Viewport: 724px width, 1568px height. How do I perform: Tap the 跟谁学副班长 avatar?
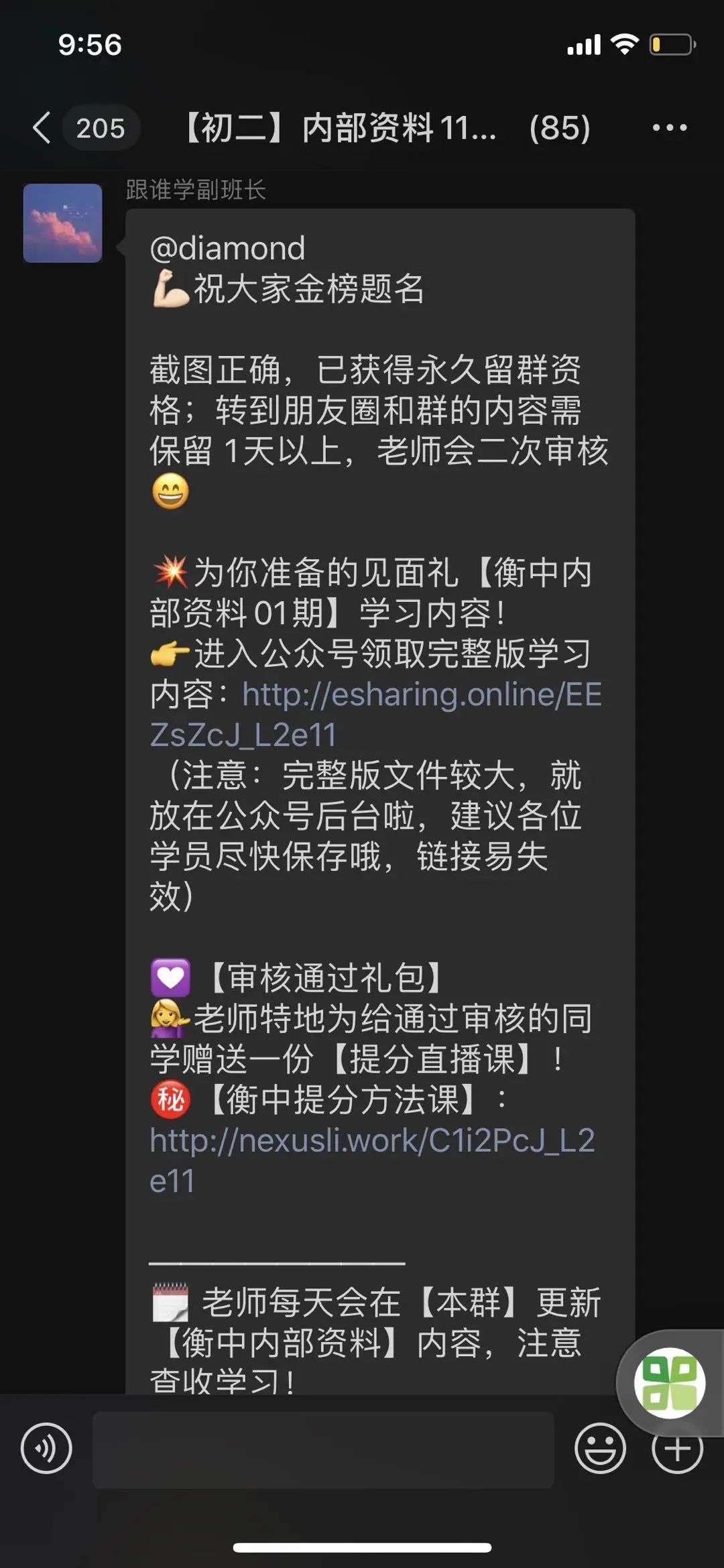click(63, 223)
